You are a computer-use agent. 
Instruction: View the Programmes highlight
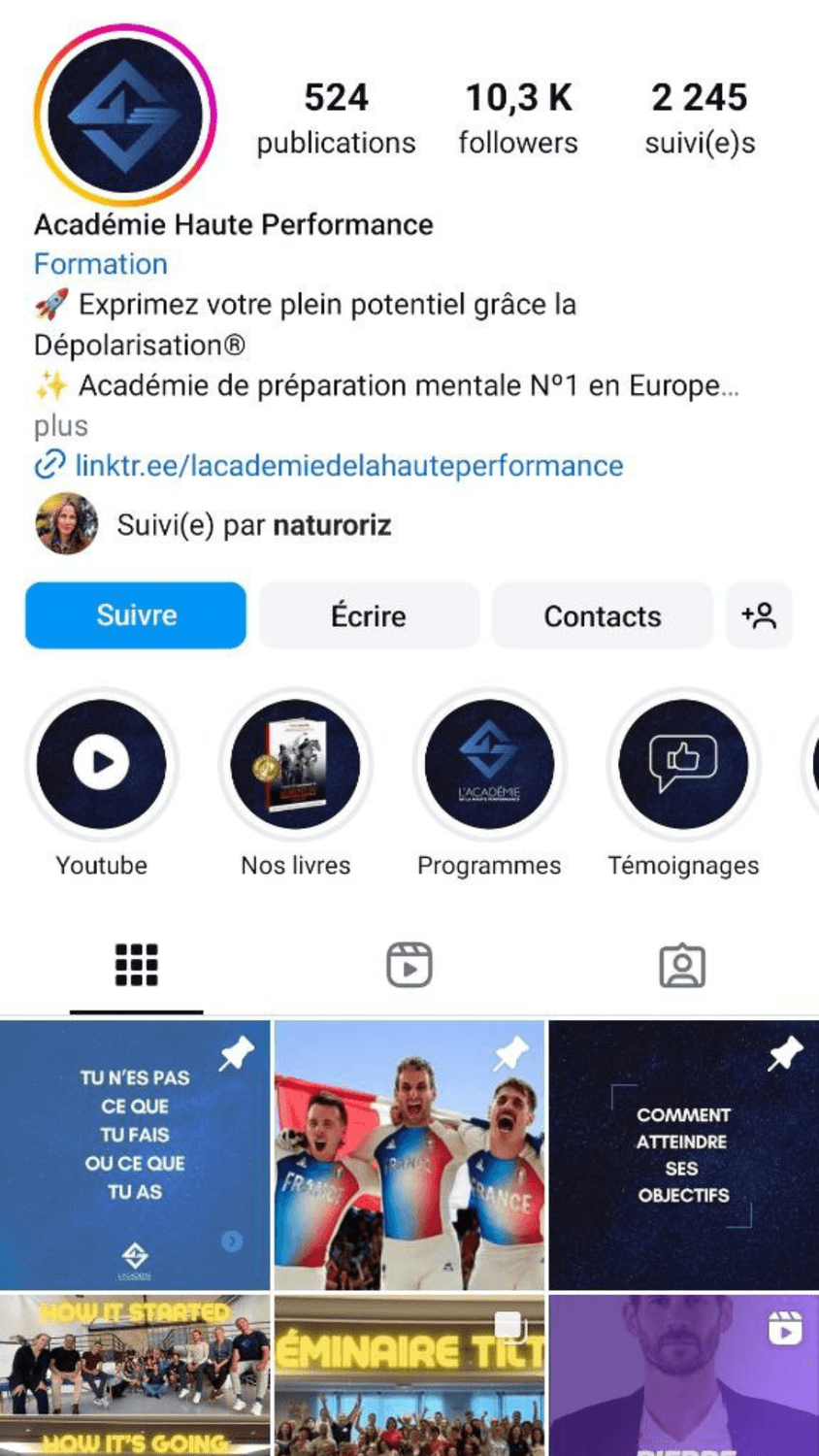[489, 765]
